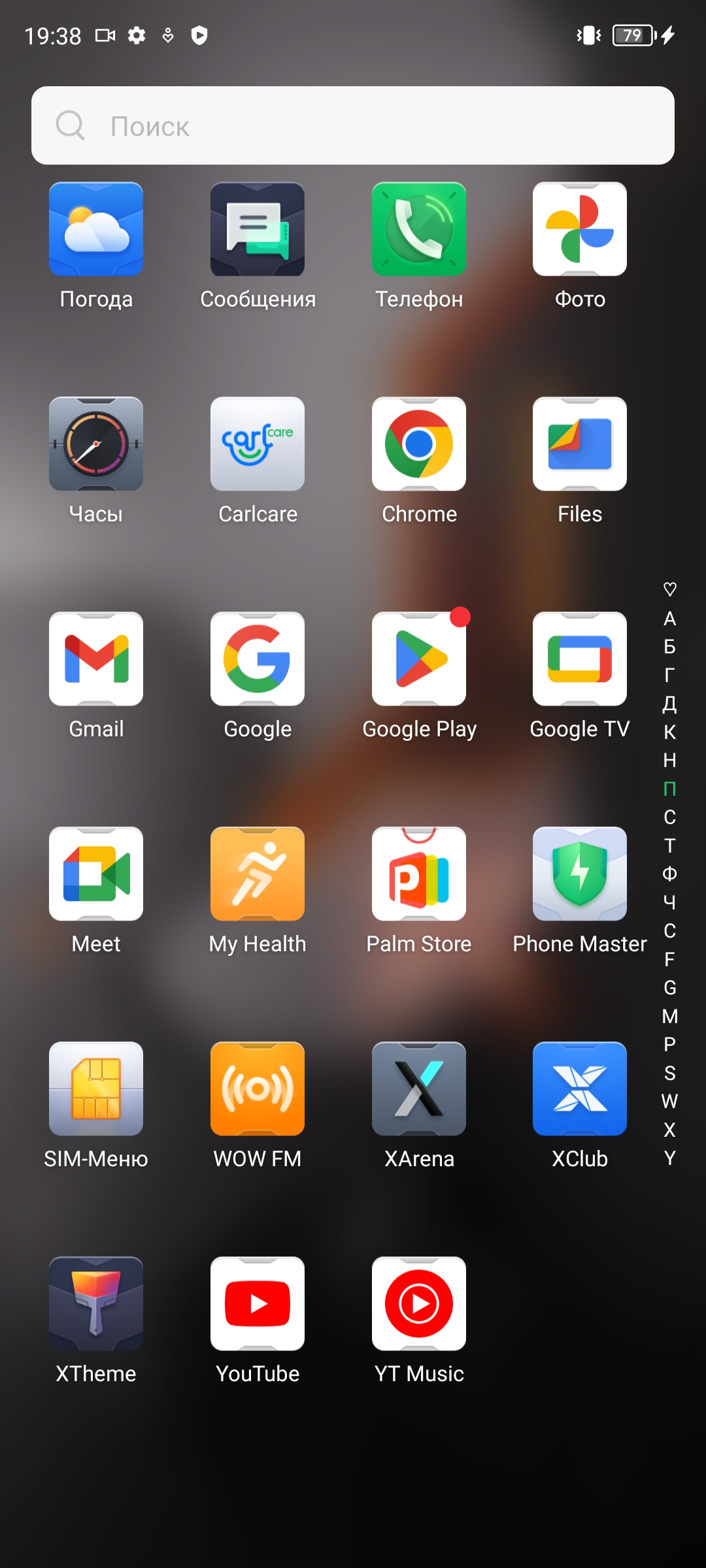
Task: Launch Palm Store
Action: click(419, 874)
